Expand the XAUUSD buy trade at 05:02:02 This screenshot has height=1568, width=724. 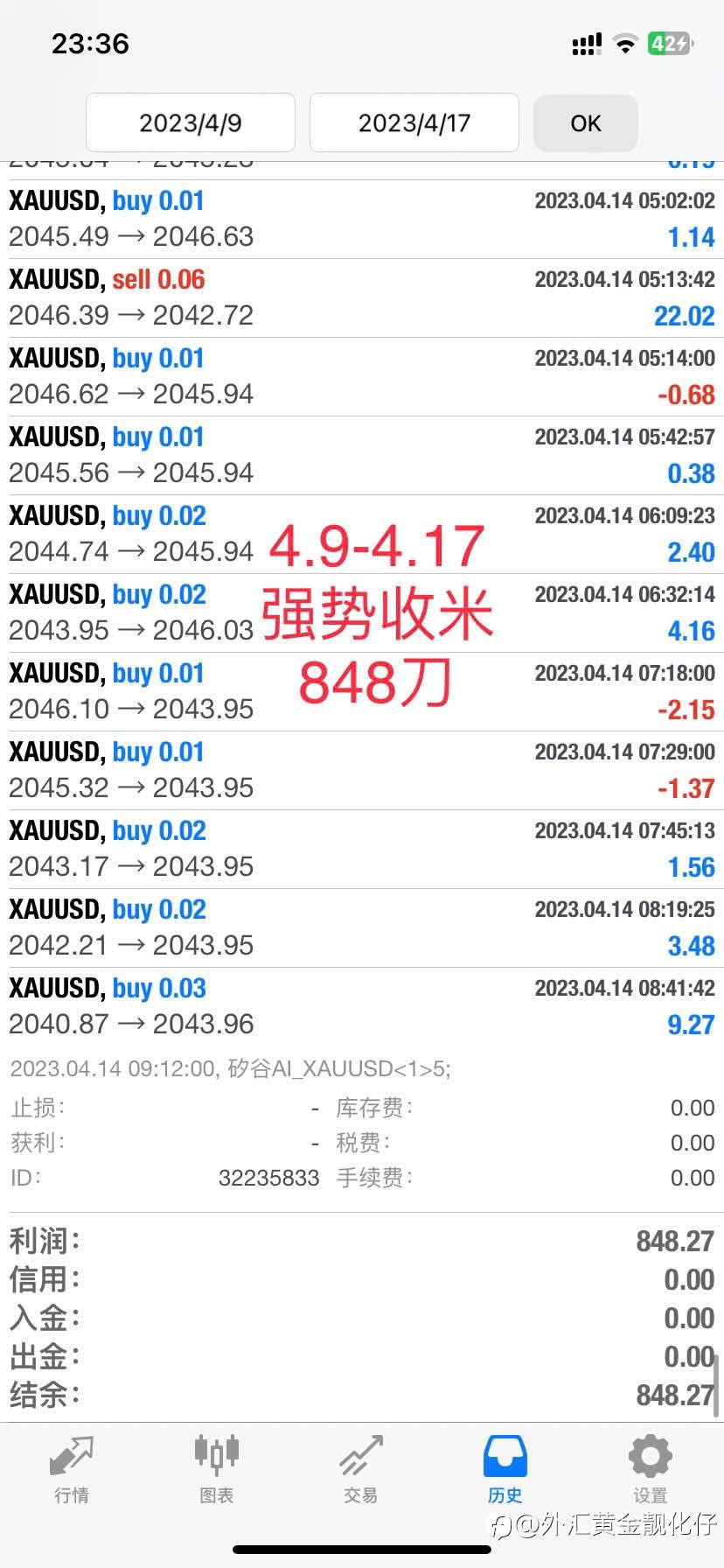[362, 220]
